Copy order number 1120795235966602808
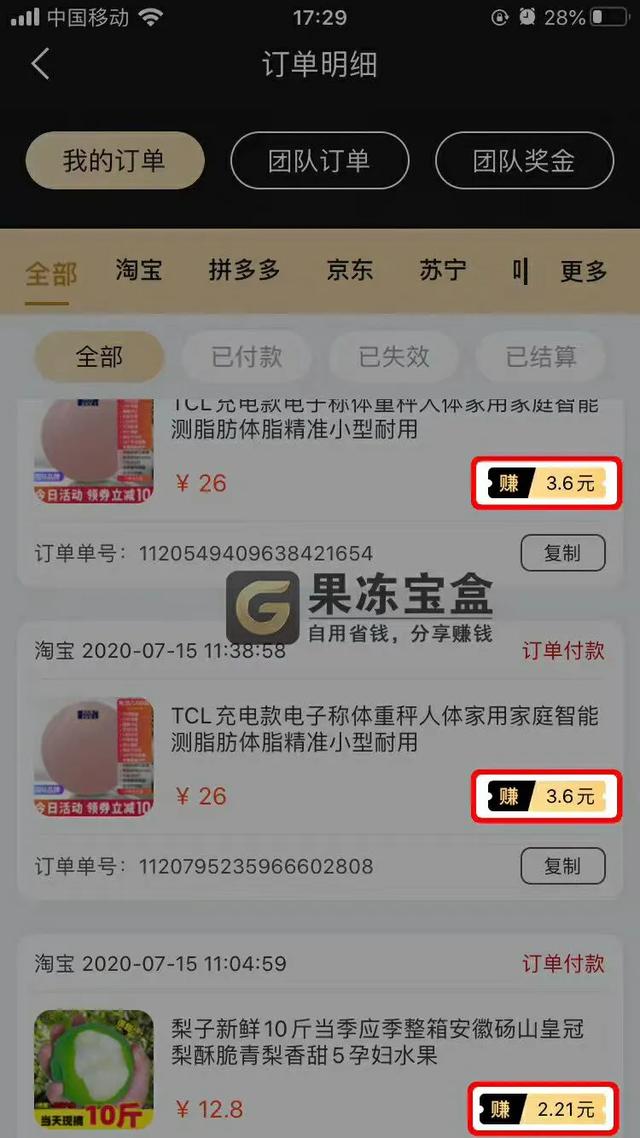The width and height of the screenshot is (640, 1138). click(563, 865)
